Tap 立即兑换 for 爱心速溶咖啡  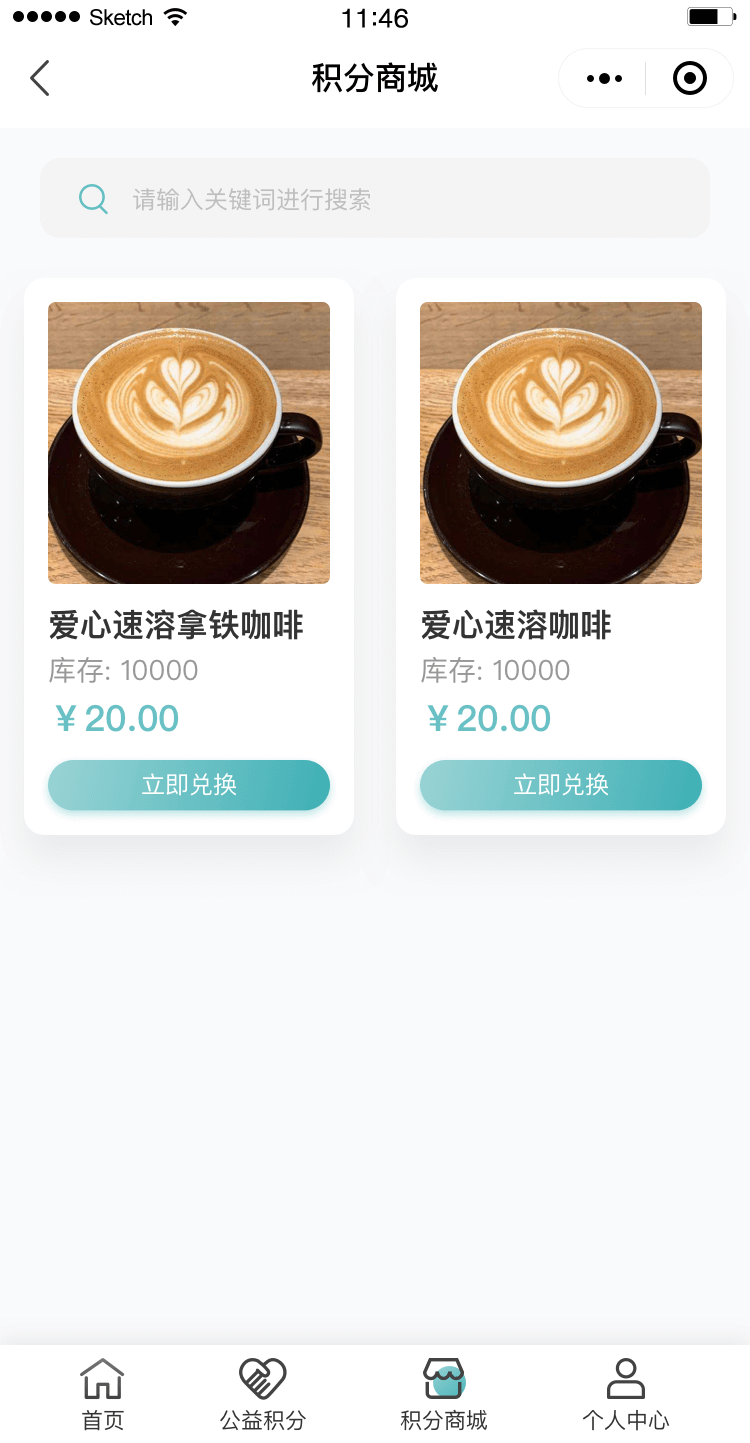click(561, 785)
